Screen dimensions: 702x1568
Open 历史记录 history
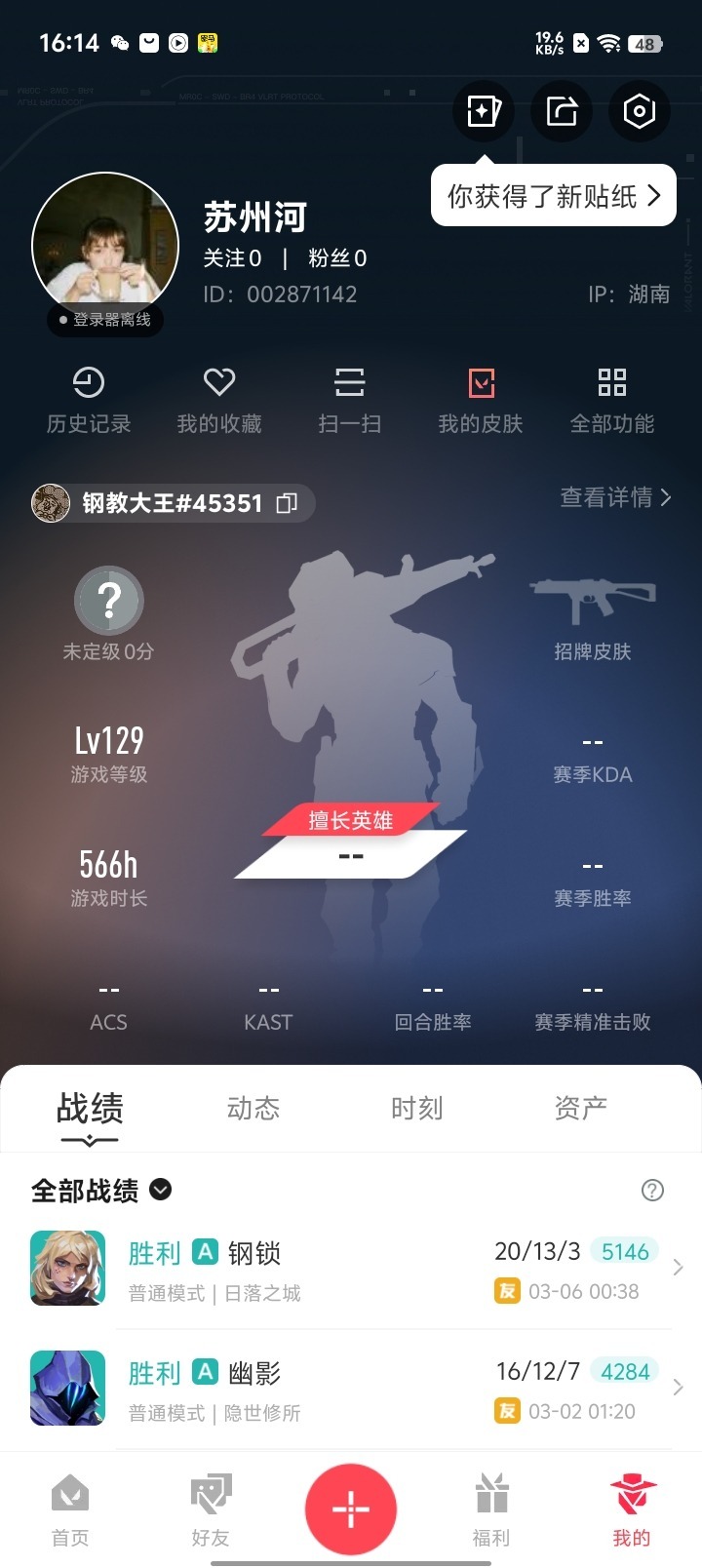(x=89, y=401)
